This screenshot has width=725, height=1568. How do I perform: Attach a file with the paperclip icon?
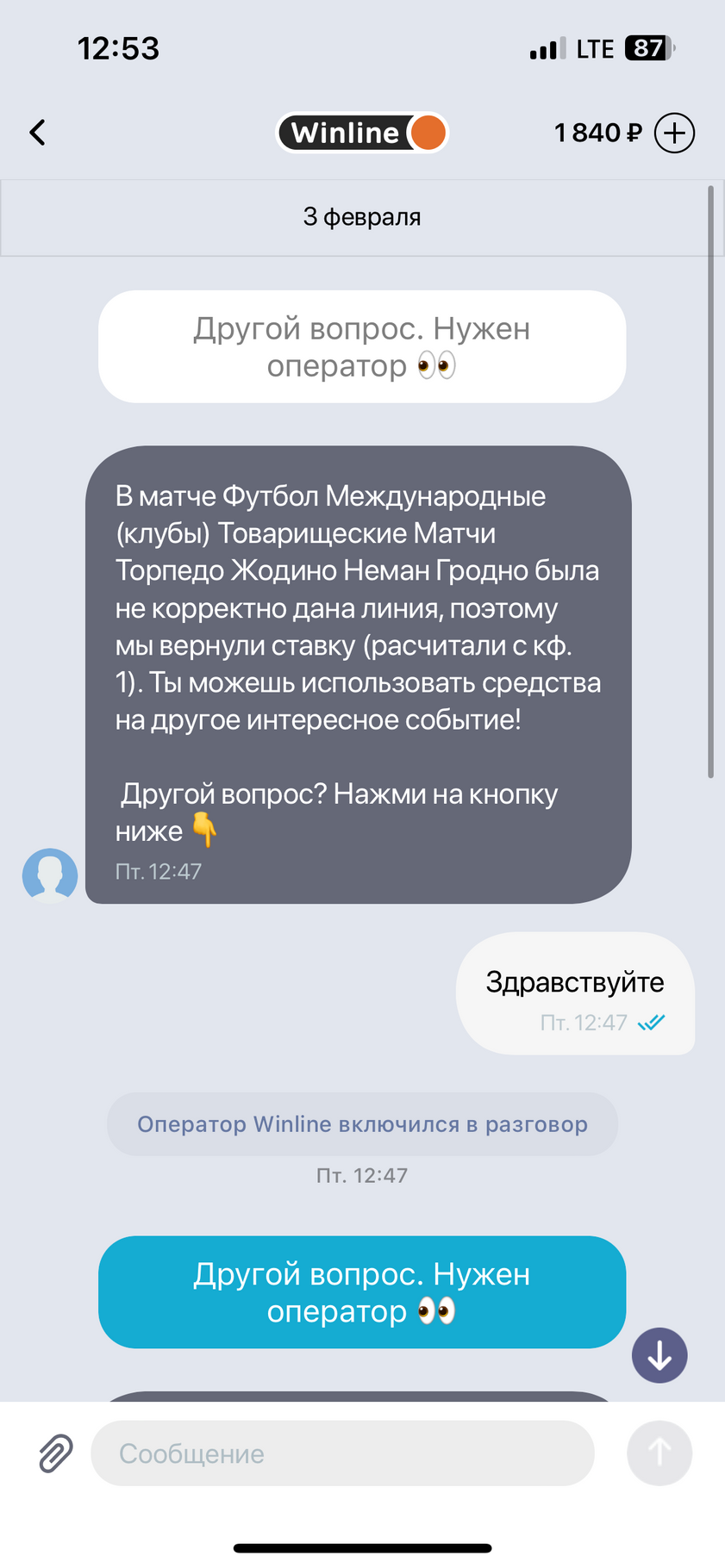(56, 1453)
